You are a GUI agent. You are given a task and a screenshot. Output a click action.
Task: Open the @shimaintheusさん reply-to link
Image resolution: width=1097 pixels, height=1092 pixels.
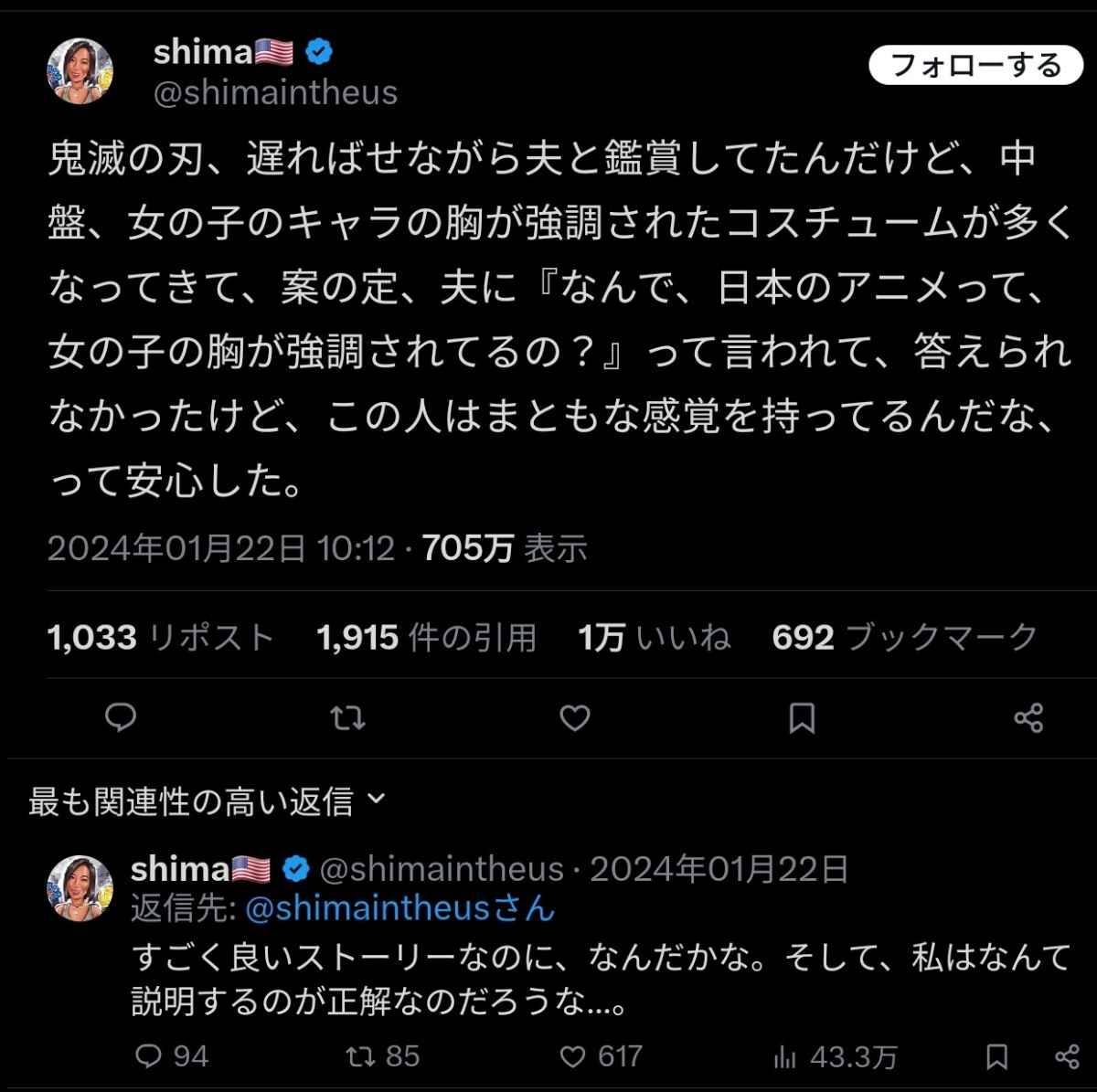400,908
